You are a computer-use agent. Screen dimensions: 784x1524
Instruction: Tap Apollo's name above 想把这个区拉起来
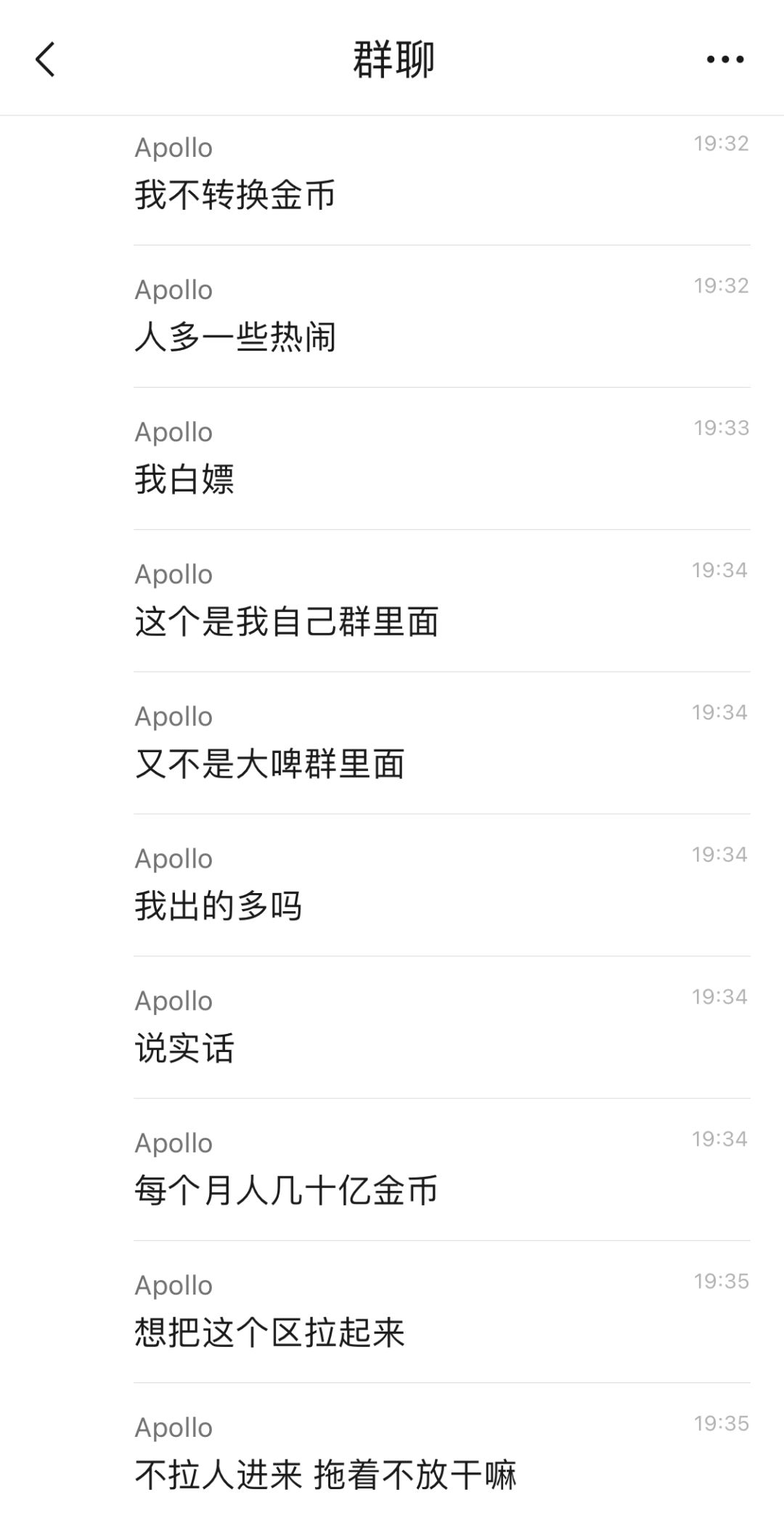pyautogui.click(x=172, y=1285)
